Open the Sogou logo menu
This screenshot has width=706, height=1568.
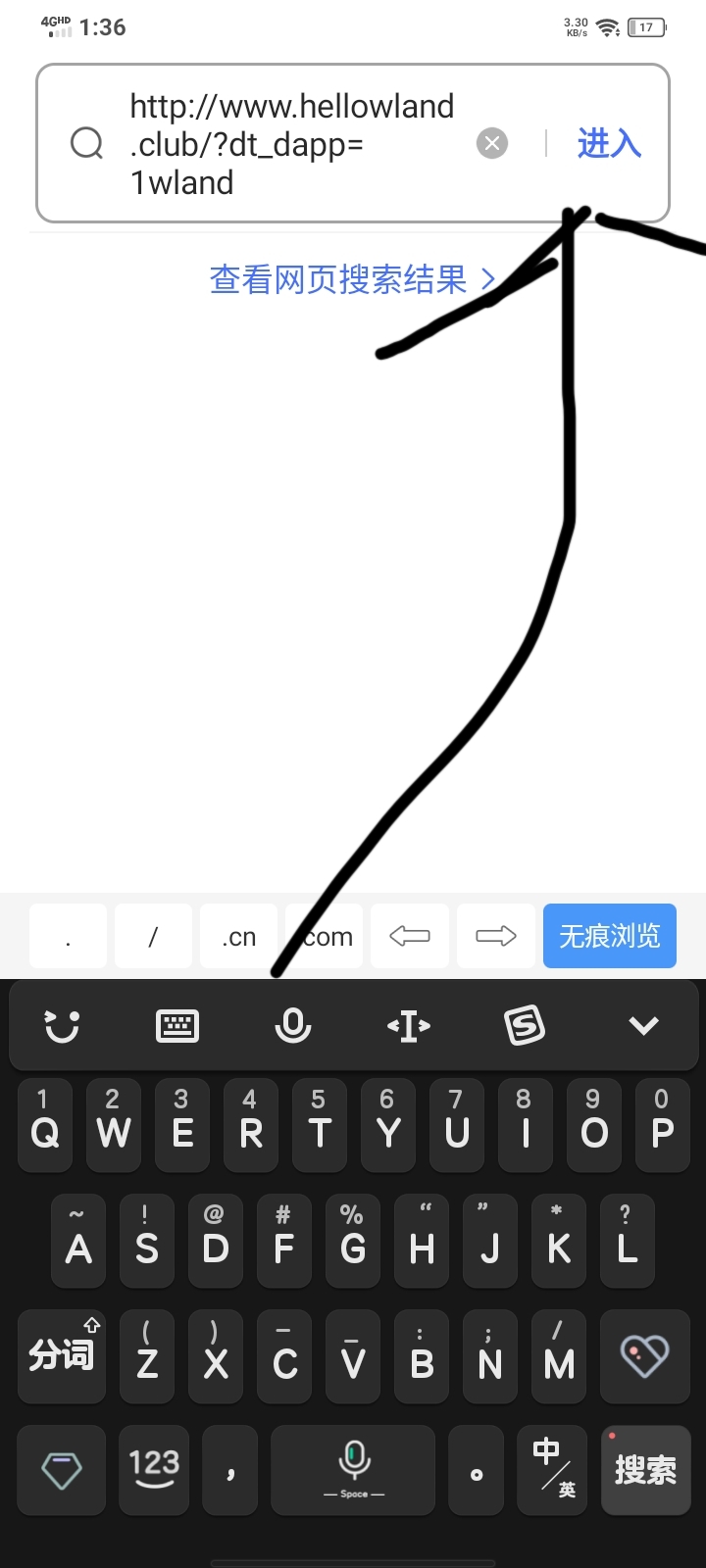(x=525, y=1026)
